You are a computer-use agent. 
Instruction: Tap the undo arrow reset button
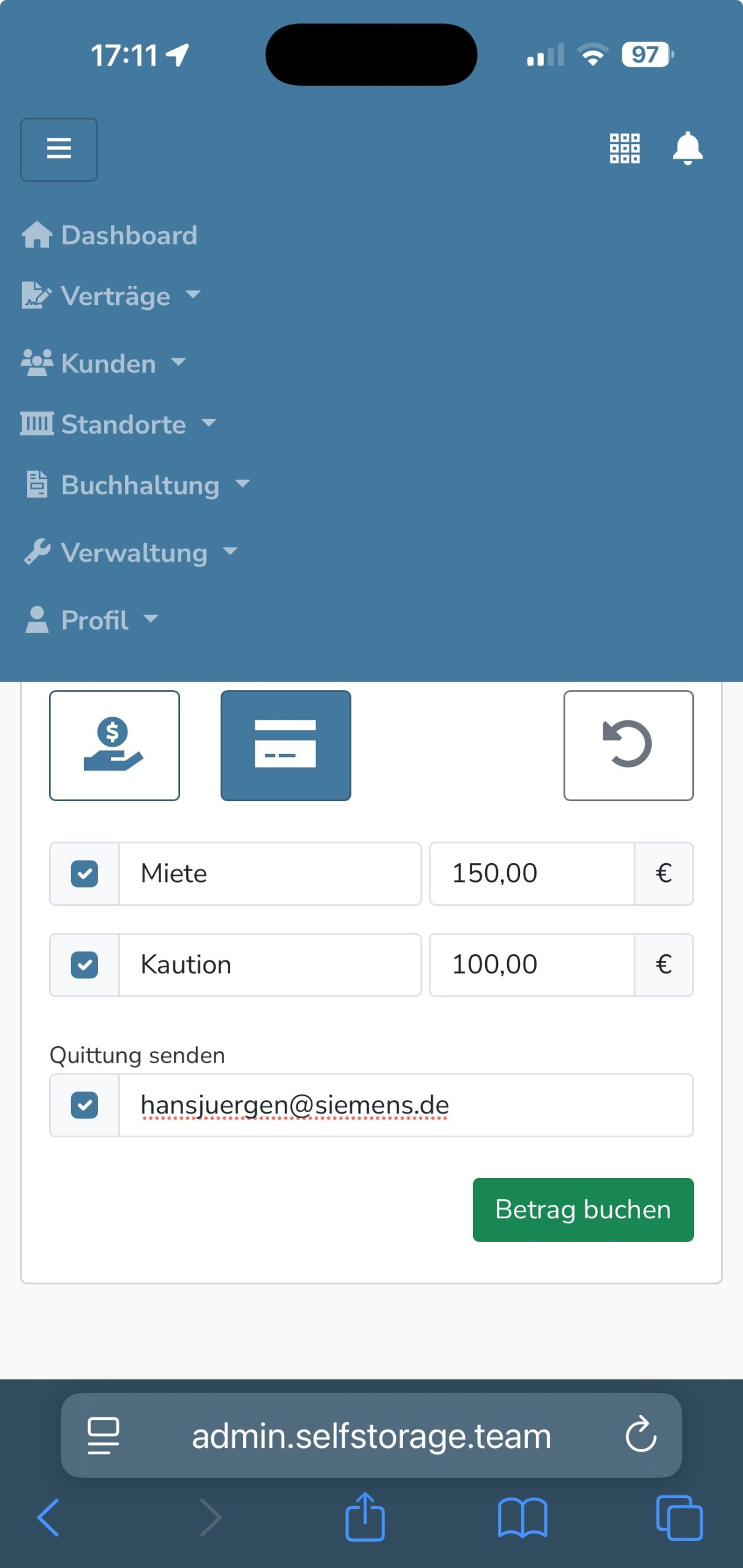pyautogui.click(x=628, y=745)
